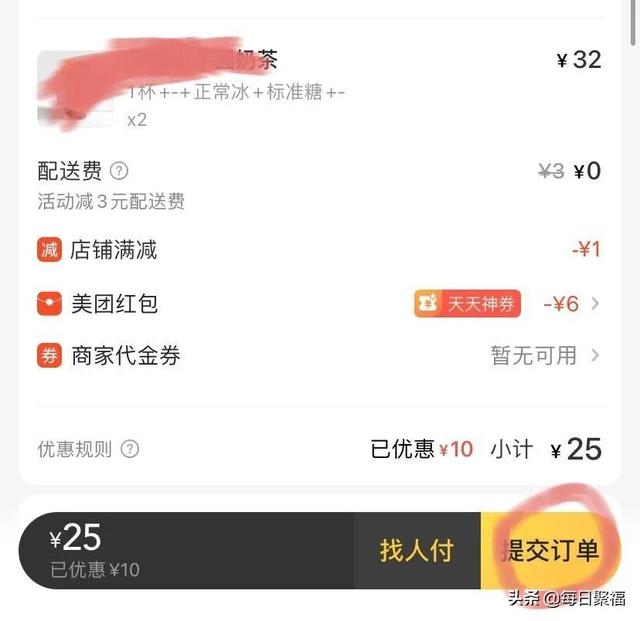The height and width of the screenshot is (621, 640).
Task: Tap the help icon next to 配送费
Action: (119, 171)
